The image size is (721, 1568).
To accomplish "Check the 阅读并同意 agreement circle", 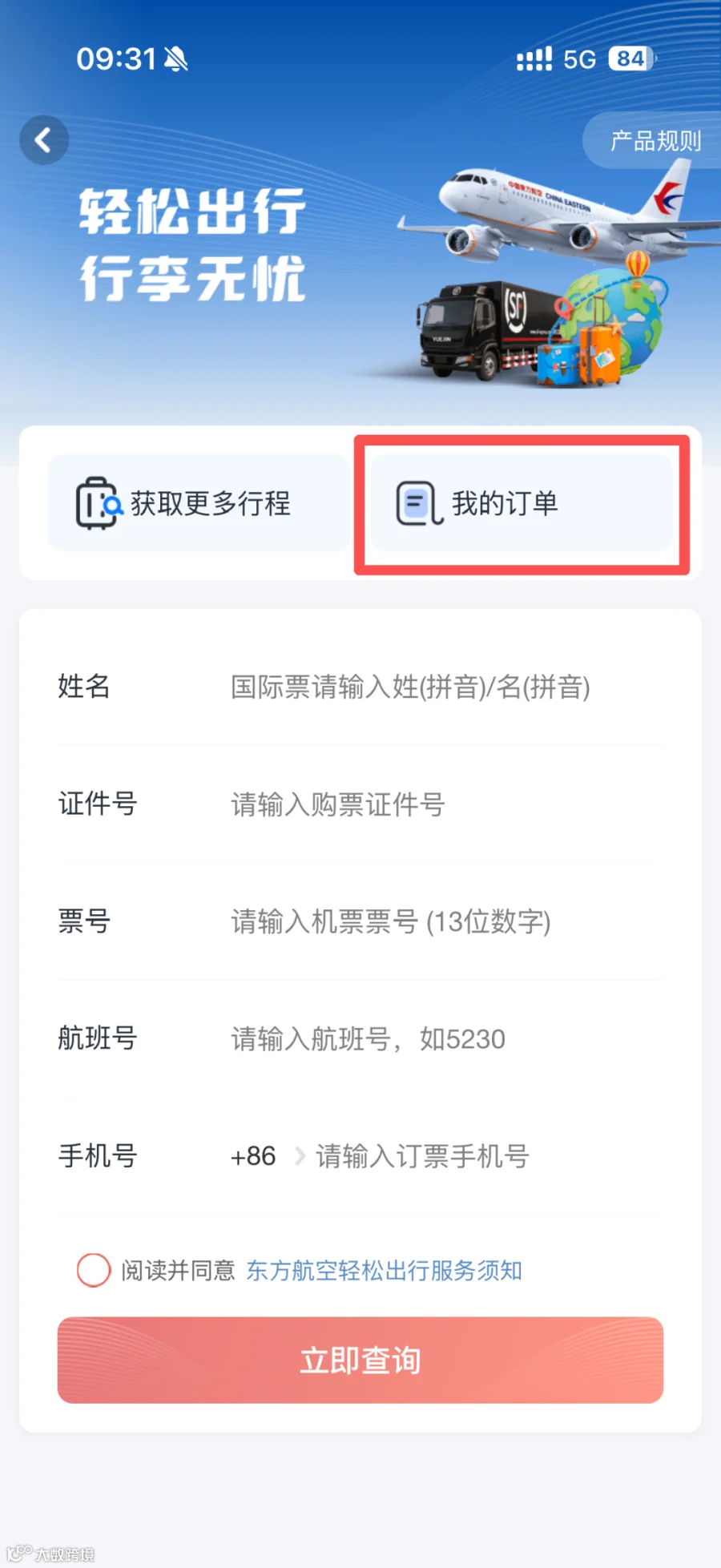I will [94, 1270].
